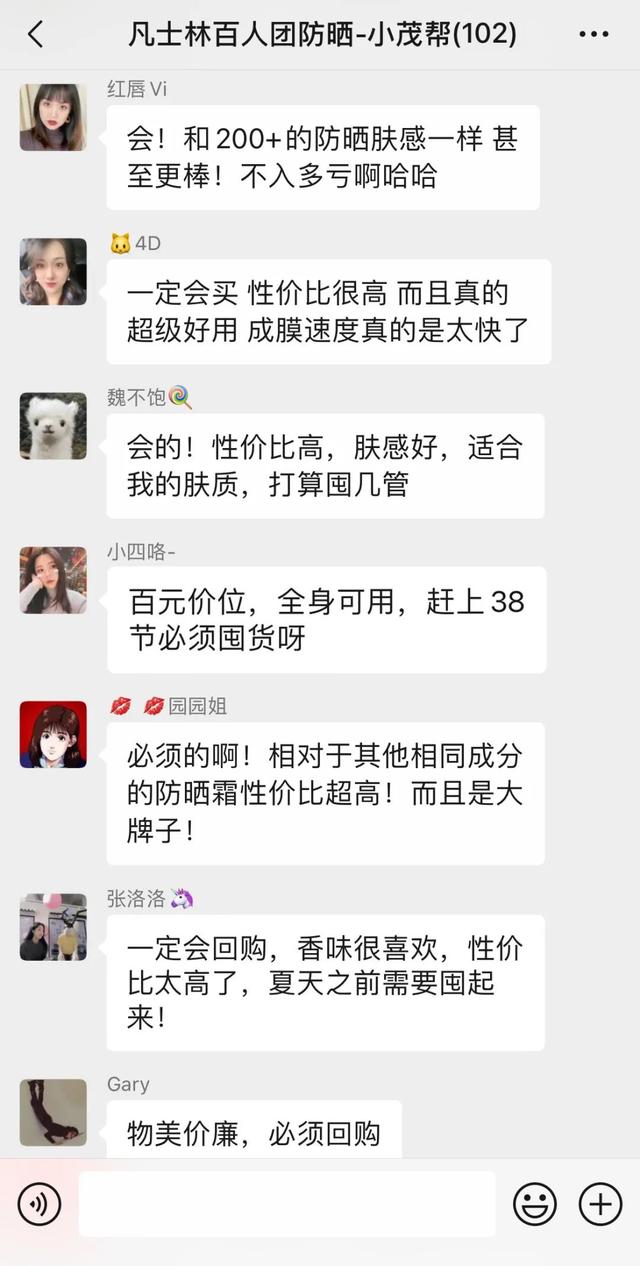Go back from the group chat
Screen dimensions: 640x1266
(x=36, y=34)
